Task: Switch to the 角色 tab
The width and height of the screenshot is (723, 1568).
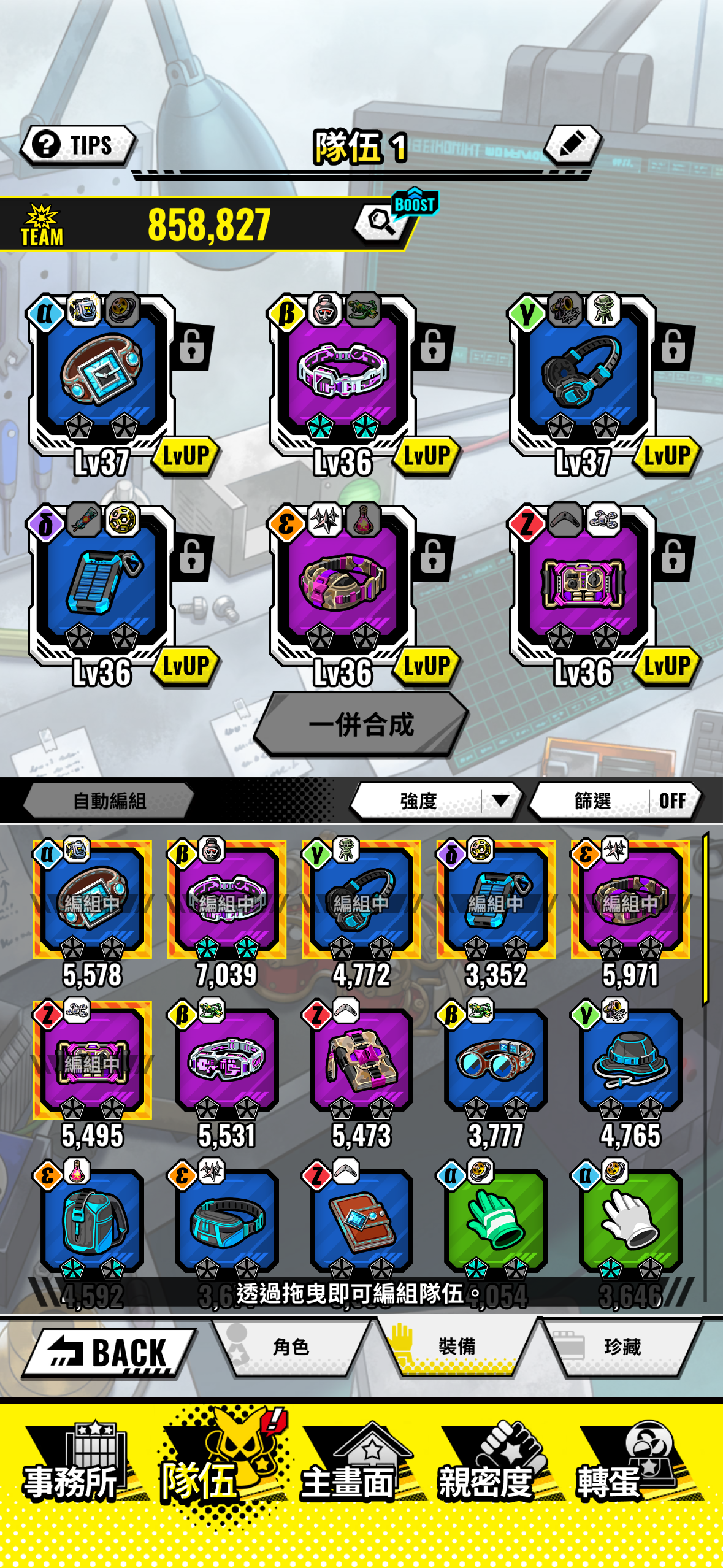Action: 291,1347
